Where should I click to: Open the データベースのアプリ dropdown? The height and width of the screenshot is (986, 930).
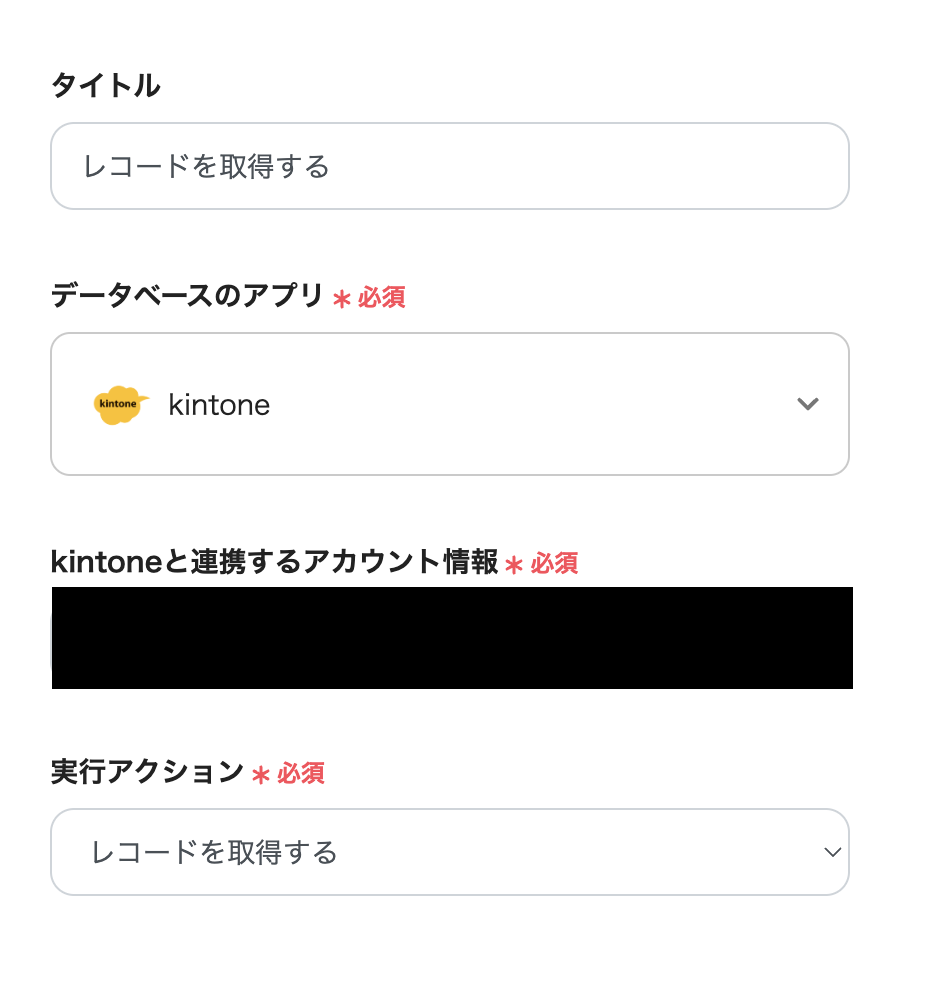coord(450,404)
